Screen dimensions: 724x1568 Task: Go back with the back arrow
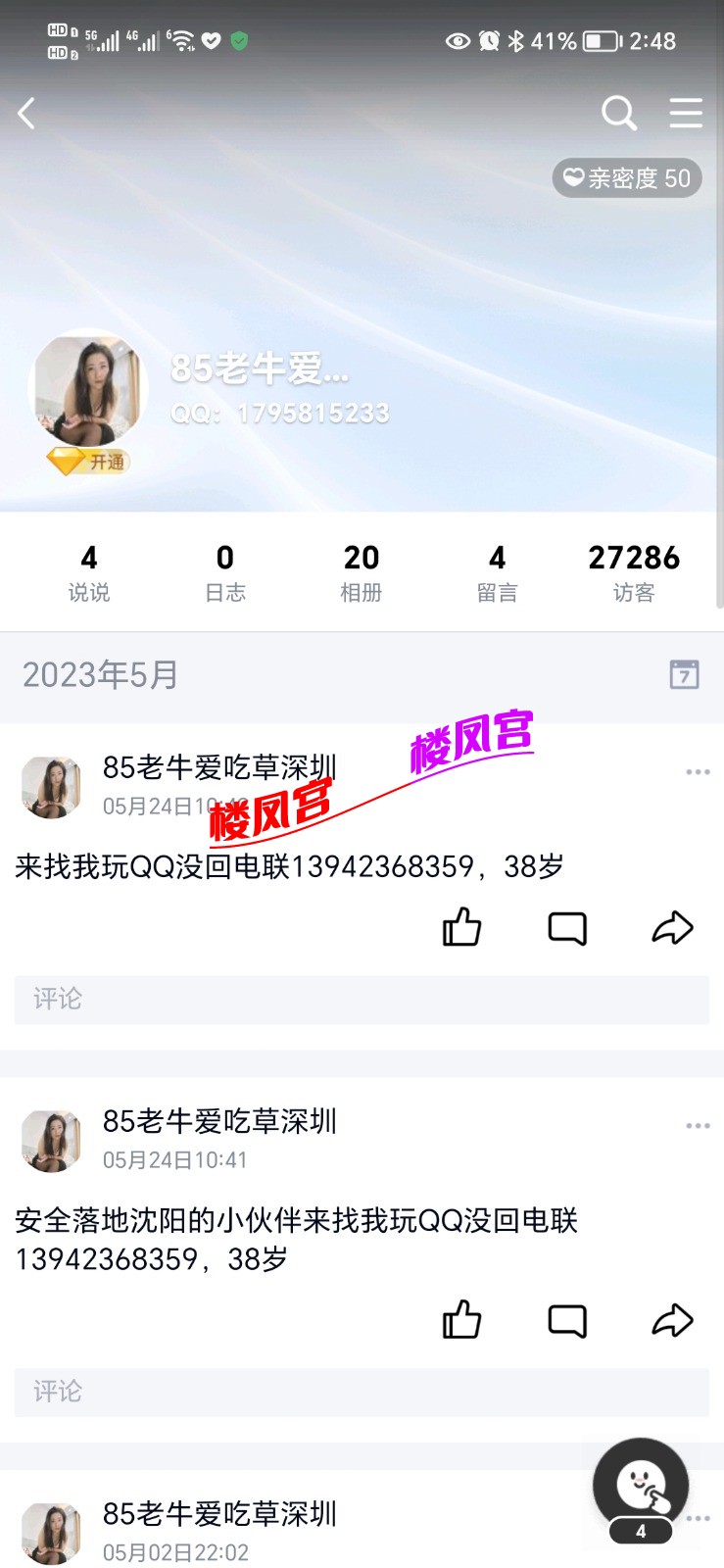(26, 113)
